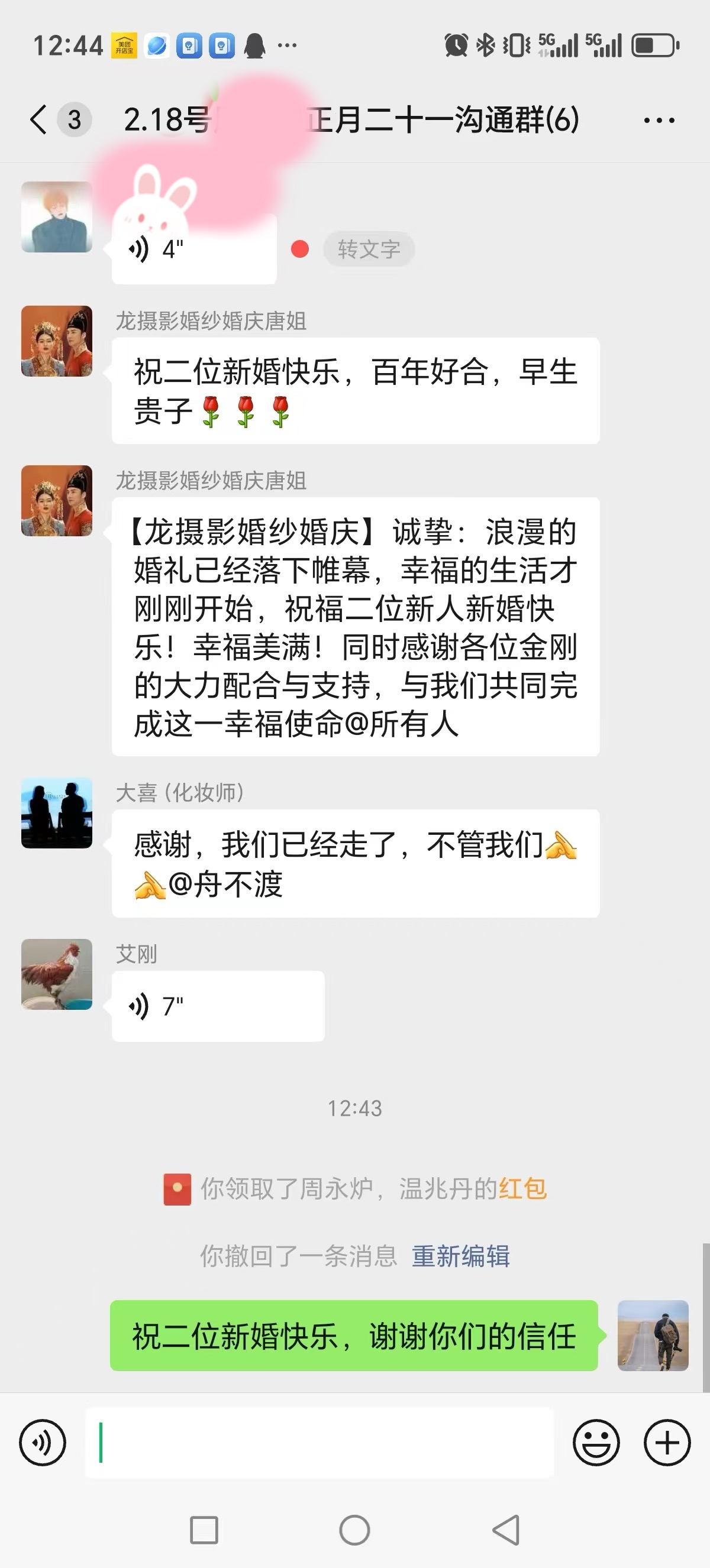Image resolution: width=710 pixels, height=1568 pixels.
Task: Open the emoji sticker panel
Action: (596, 1443)
